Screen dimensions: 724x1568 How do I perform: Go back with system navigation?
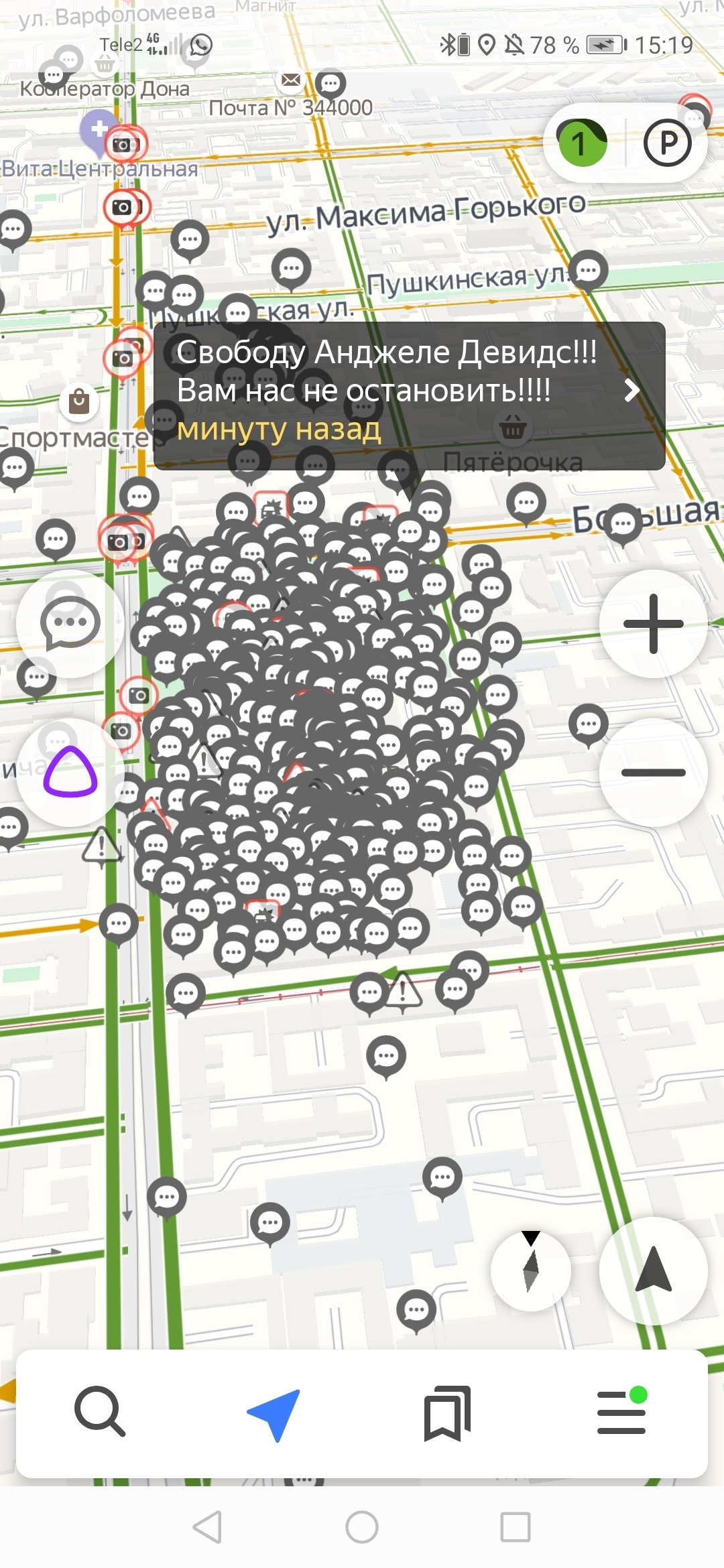tap(207, 1527)
